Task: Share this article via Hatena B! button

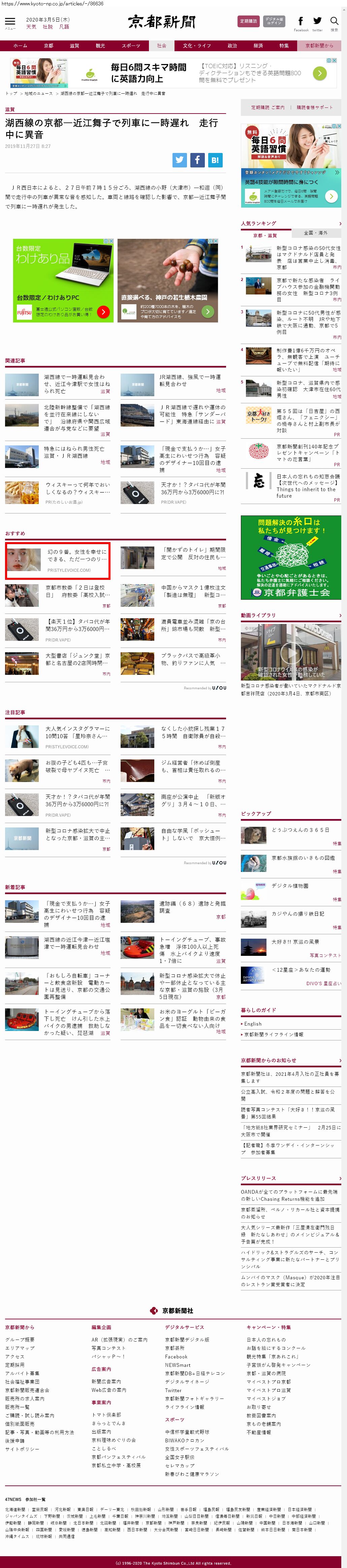Action: coord(215,160)
